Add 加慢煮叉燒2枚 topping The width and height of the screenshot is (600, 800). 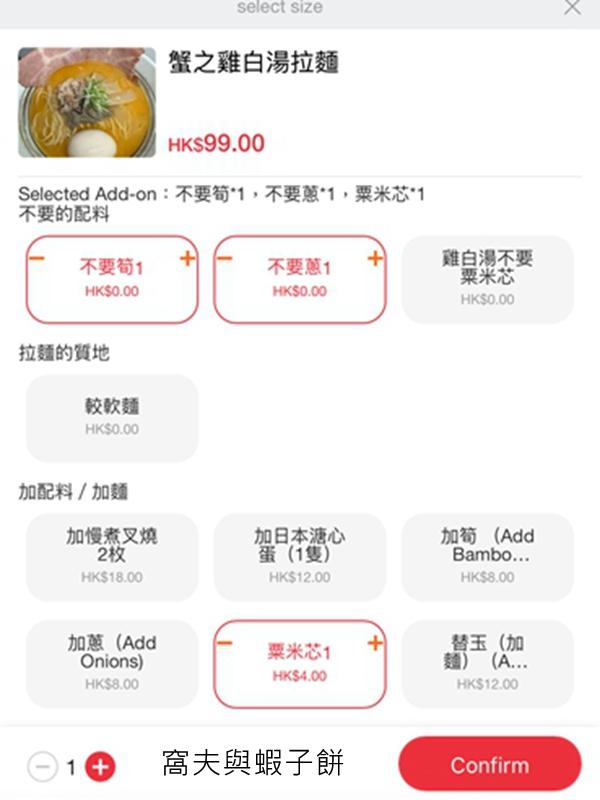pos(112,557)
